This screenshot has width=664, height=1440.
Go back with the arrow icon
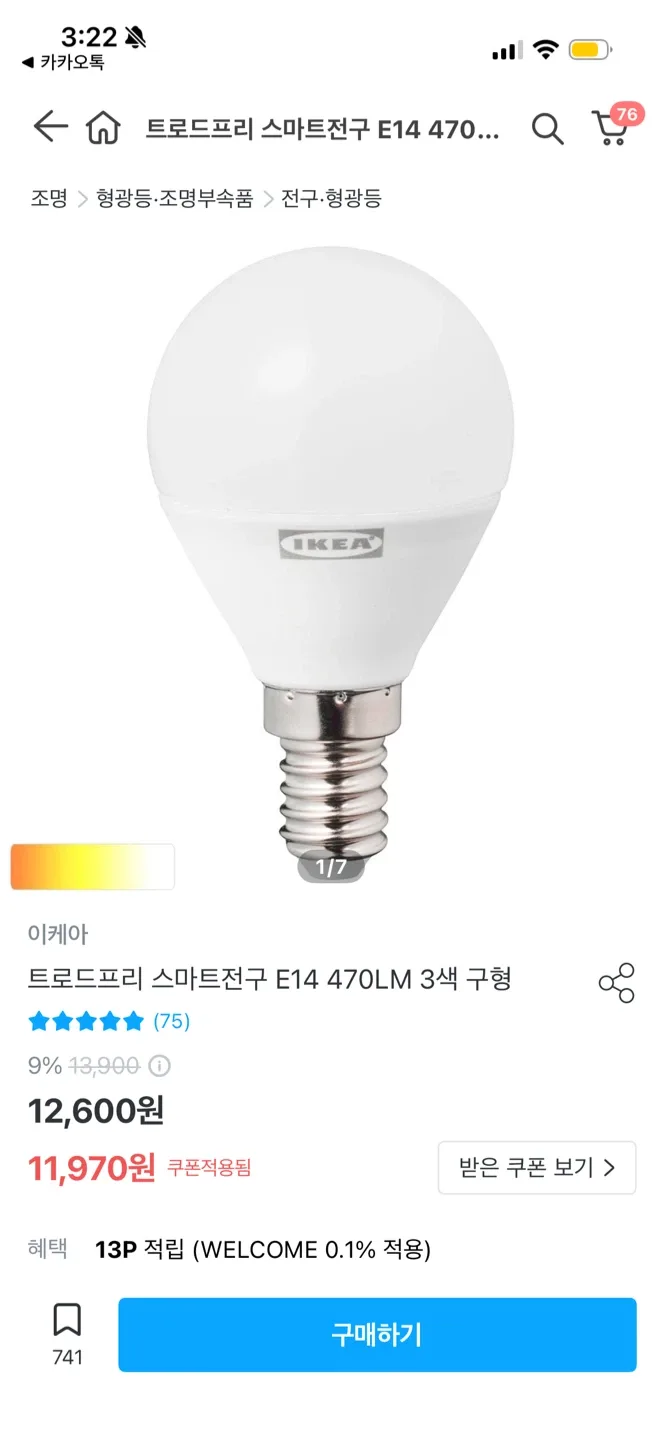(x=49, y=127)
